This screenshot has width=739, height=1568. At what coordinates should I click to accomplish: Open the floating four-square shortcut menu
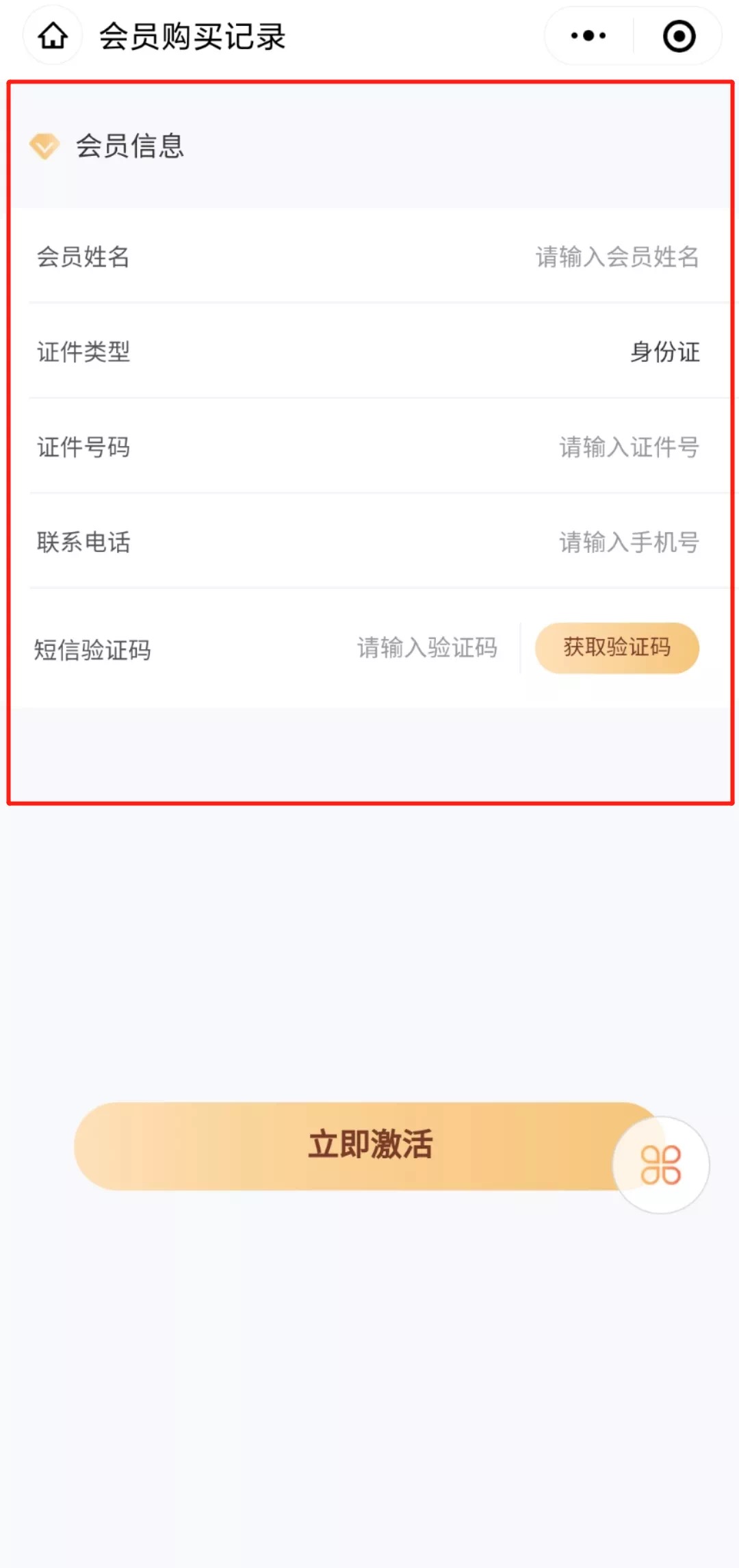tap(660, 1165)
